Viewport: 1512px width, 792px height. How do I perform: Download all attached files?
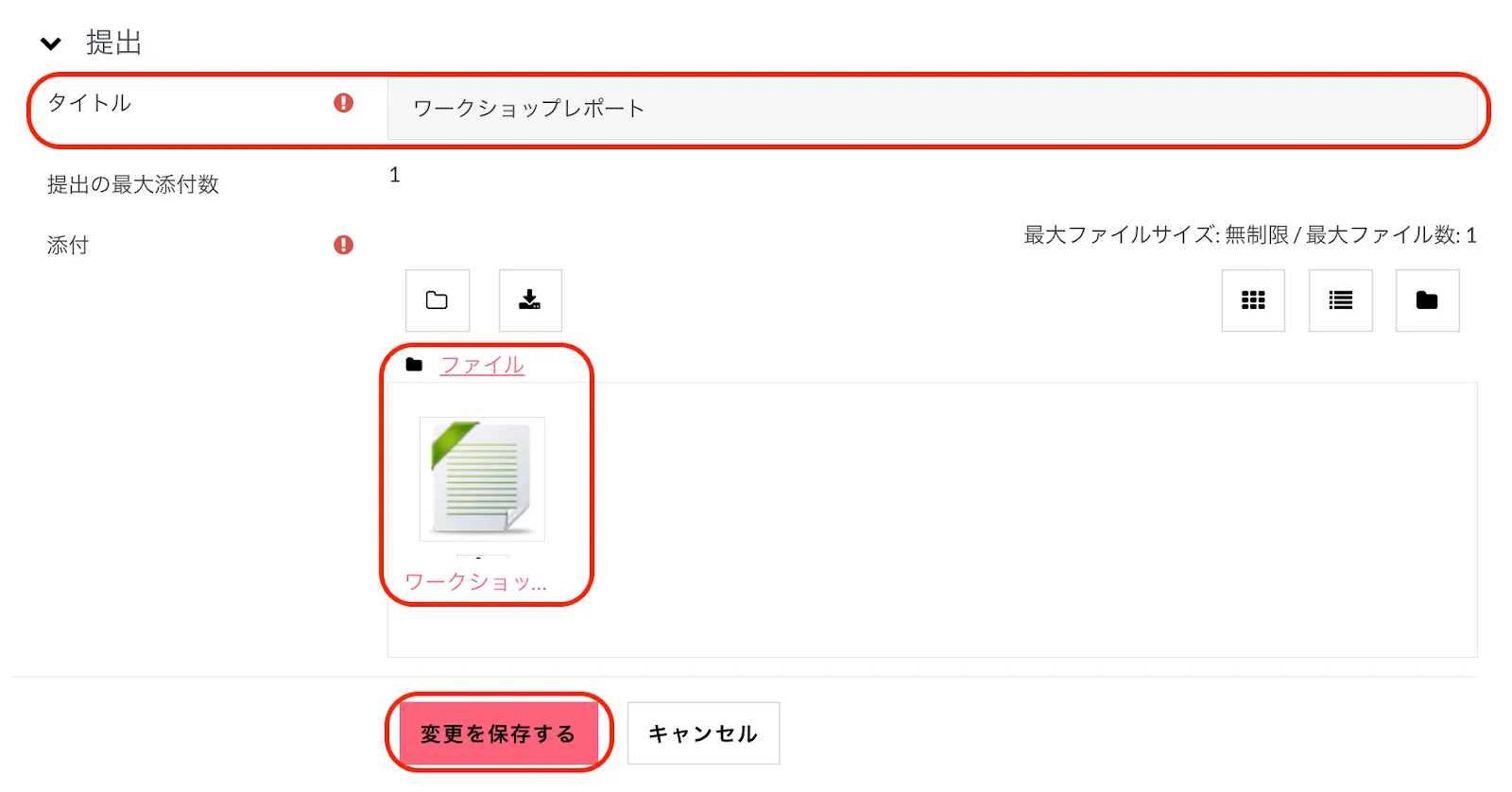[x=530, y=301]
